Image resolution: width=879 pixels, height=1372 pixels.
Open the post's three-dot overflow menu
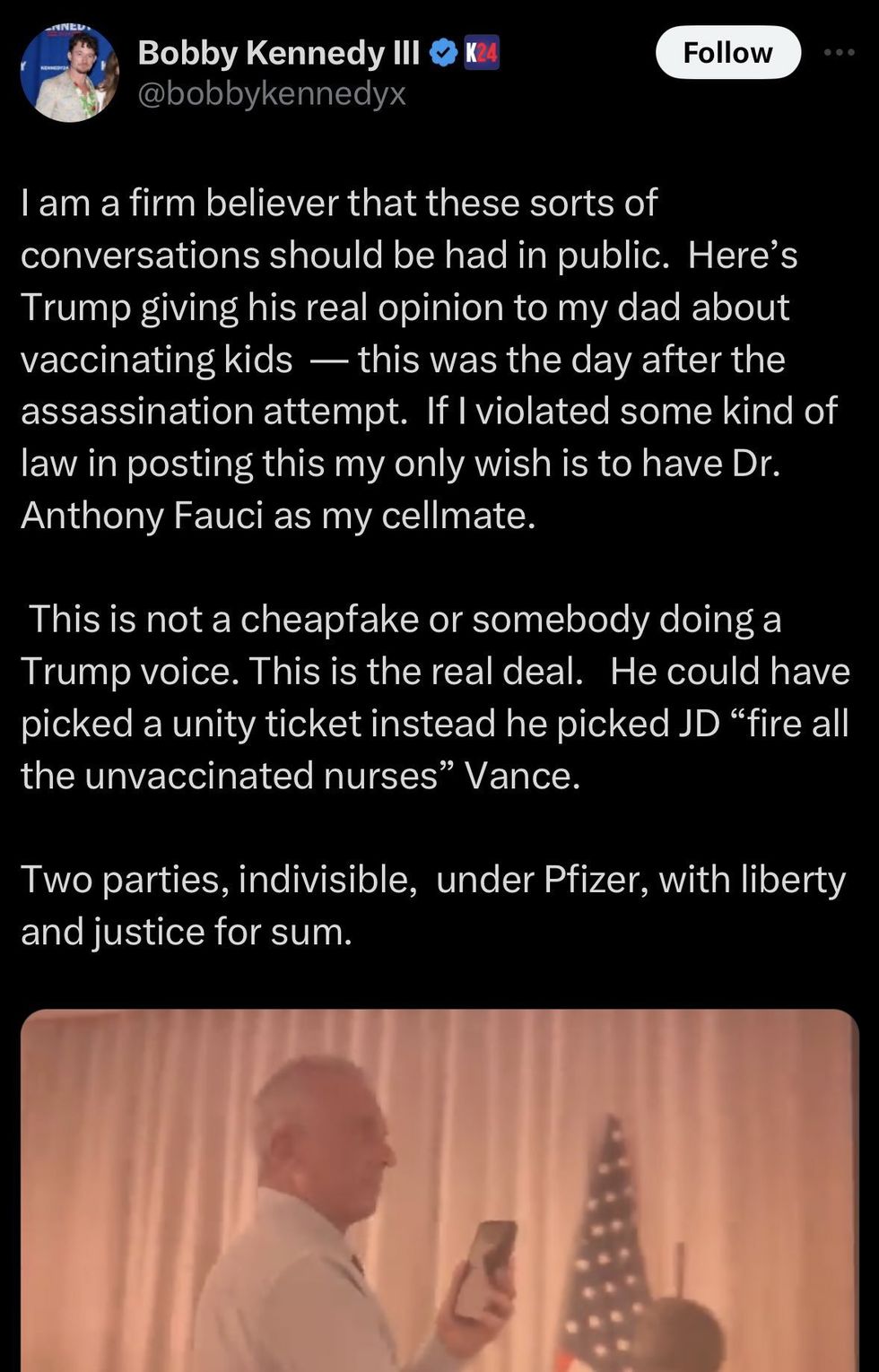[840, 53]
